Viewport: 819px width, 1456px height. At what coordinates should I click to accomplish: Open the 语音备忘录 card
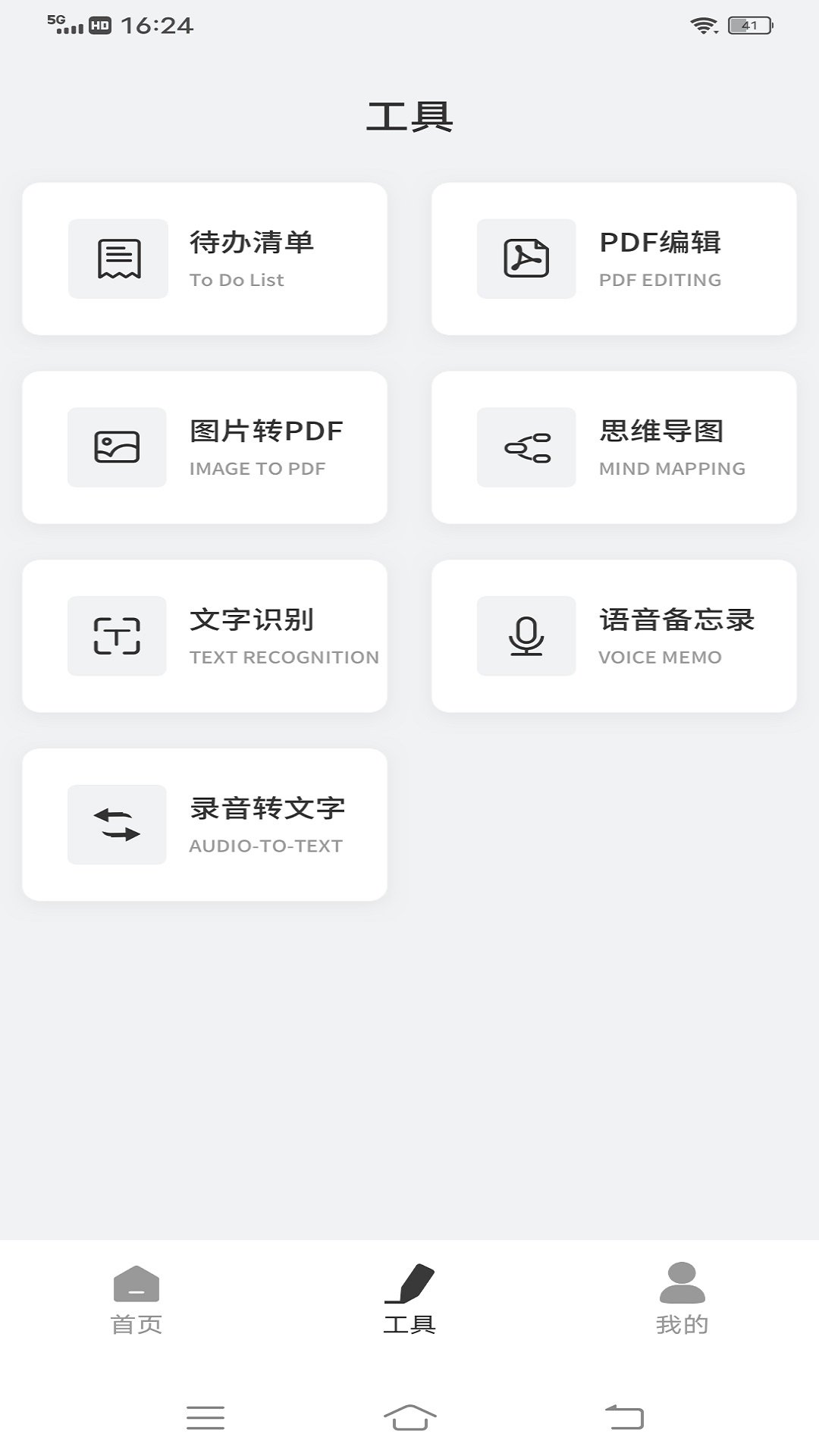pyautogui.click(x=613, y=636)
